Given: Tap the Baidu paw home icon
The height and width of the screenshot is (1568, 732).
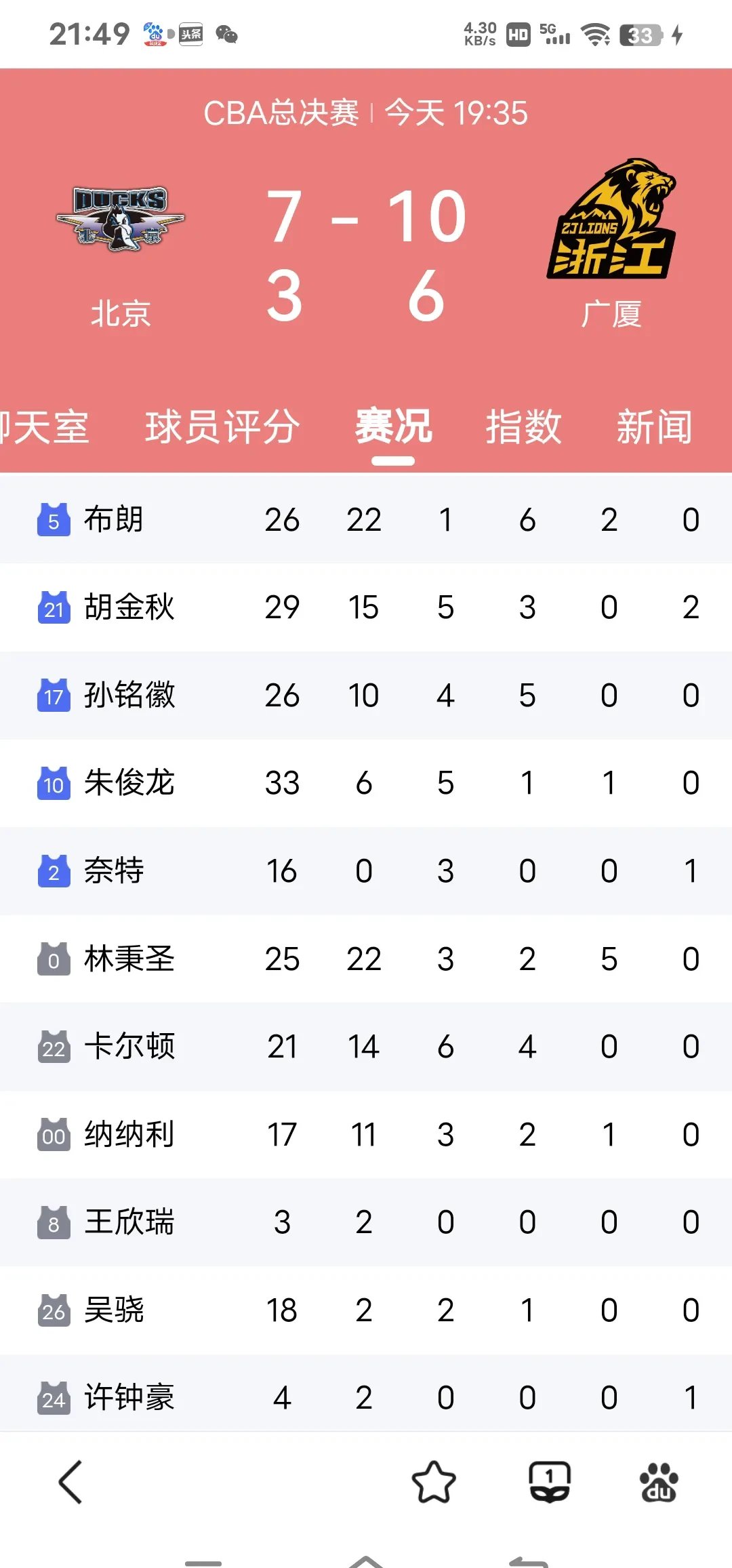Looking at the screenshot, I should (659, 1481).
